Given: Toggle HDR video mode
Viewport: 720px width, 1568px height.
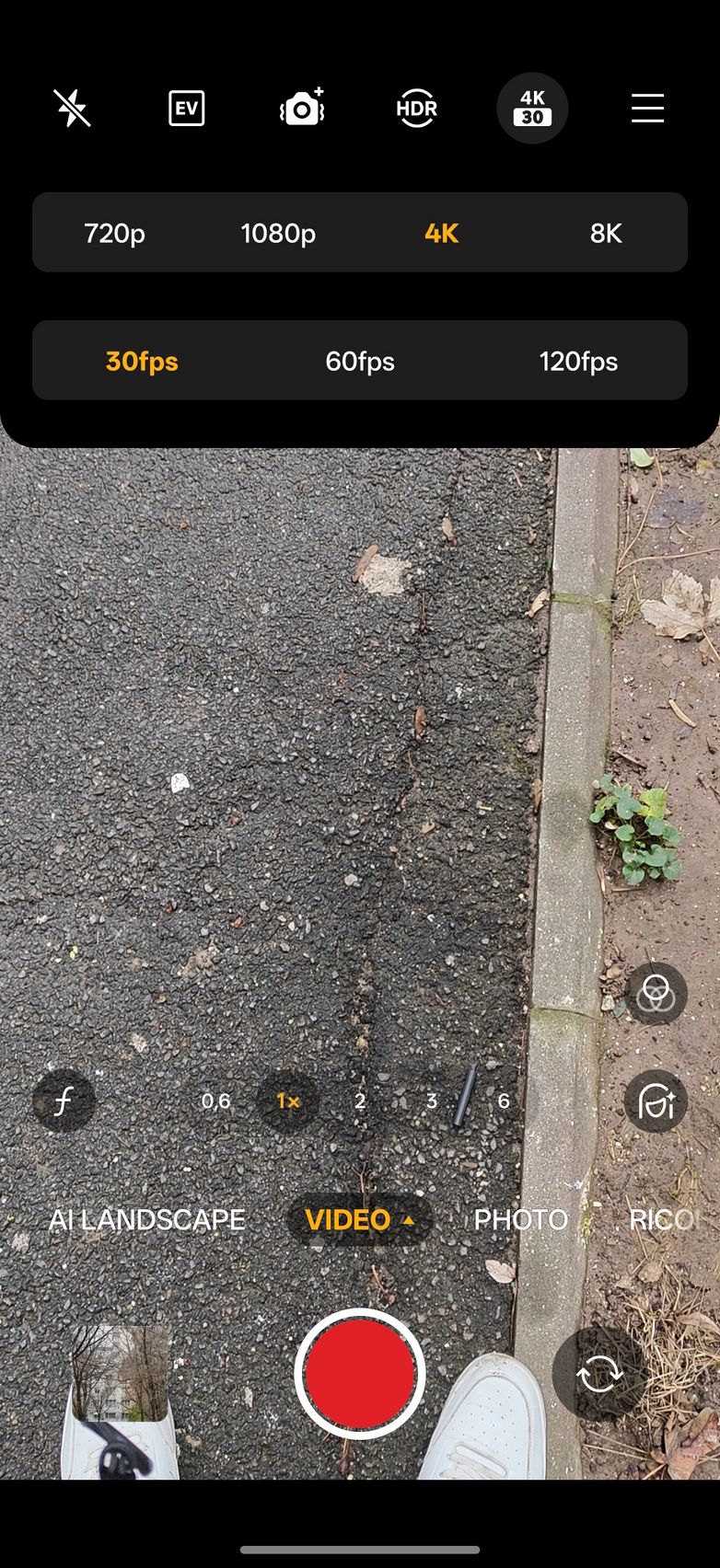Looking at the screenshot, I should [x=416, y=109].
